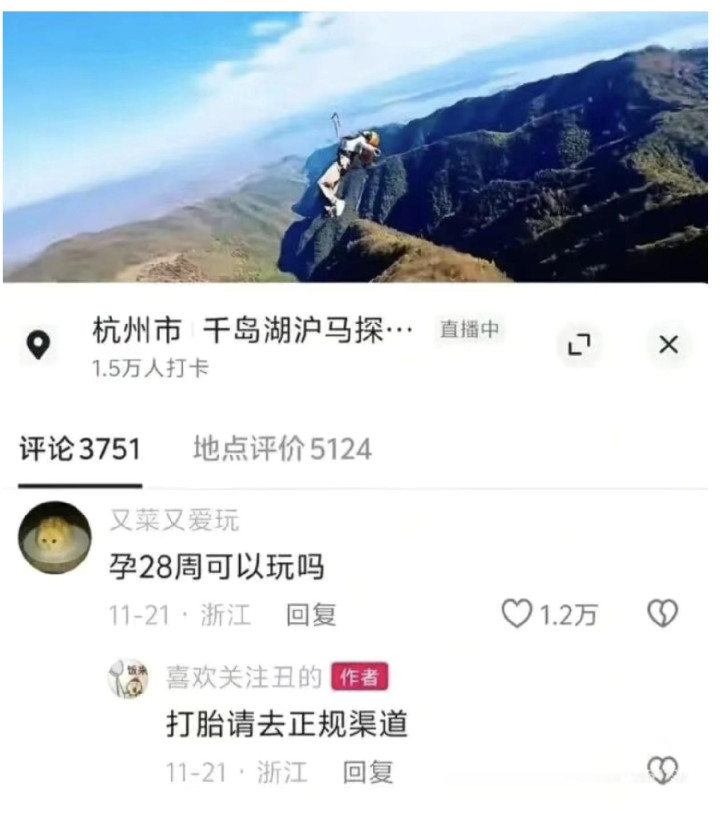Reply to the comment 孕28周可以玩吗

[311, 615]
